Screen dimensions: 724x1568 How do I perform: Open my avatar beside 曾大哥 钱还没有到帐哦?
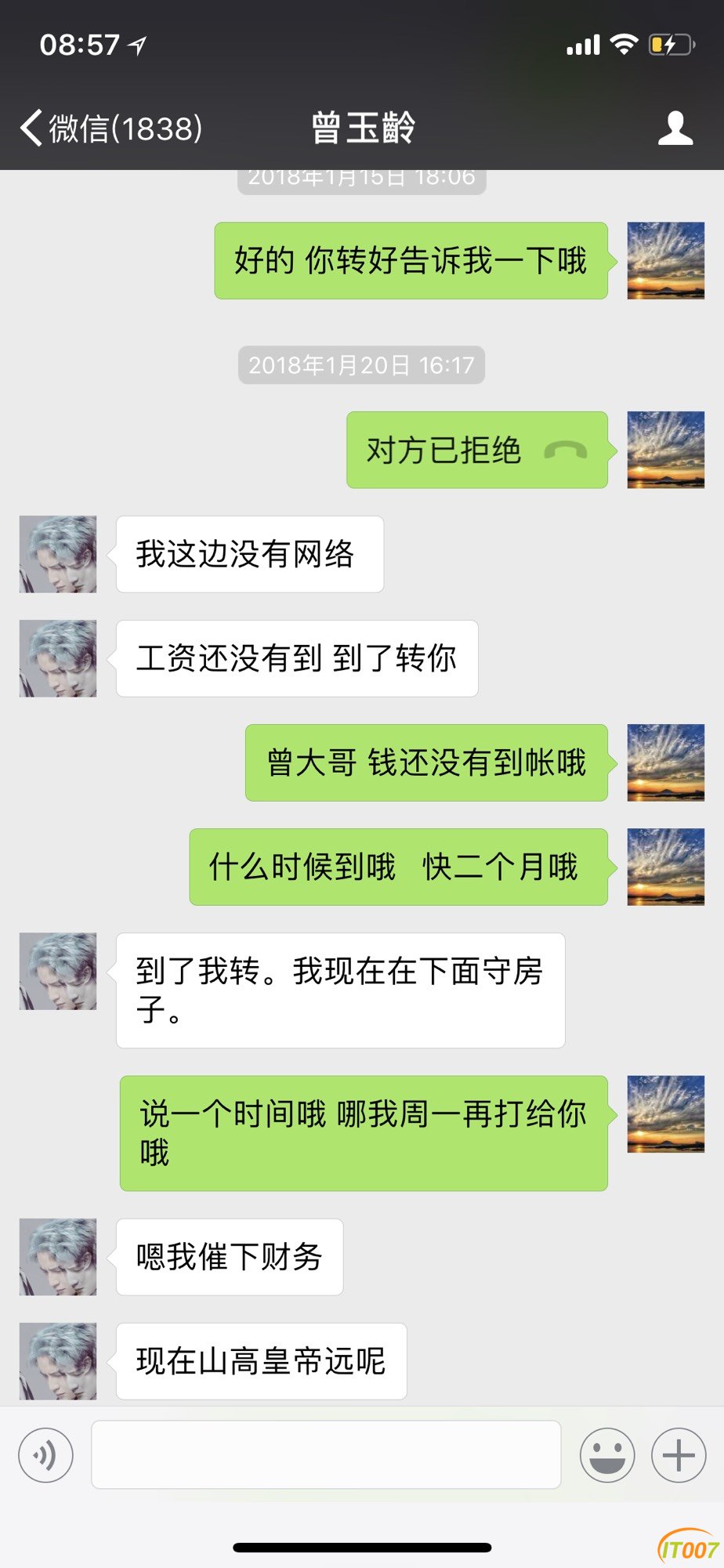pos(665,762)
